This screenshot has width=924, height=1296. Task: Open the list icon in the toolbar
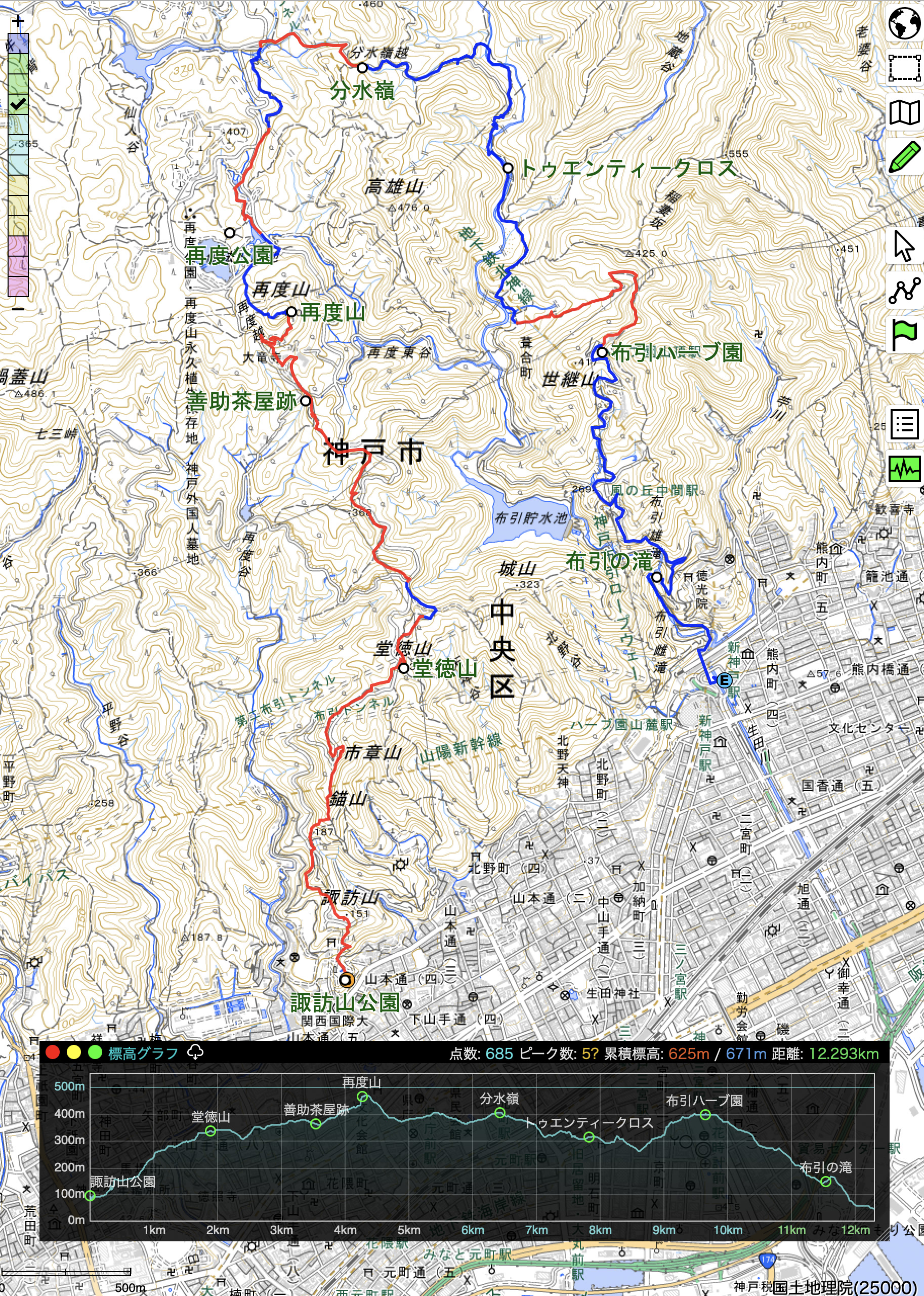[904, 425]
